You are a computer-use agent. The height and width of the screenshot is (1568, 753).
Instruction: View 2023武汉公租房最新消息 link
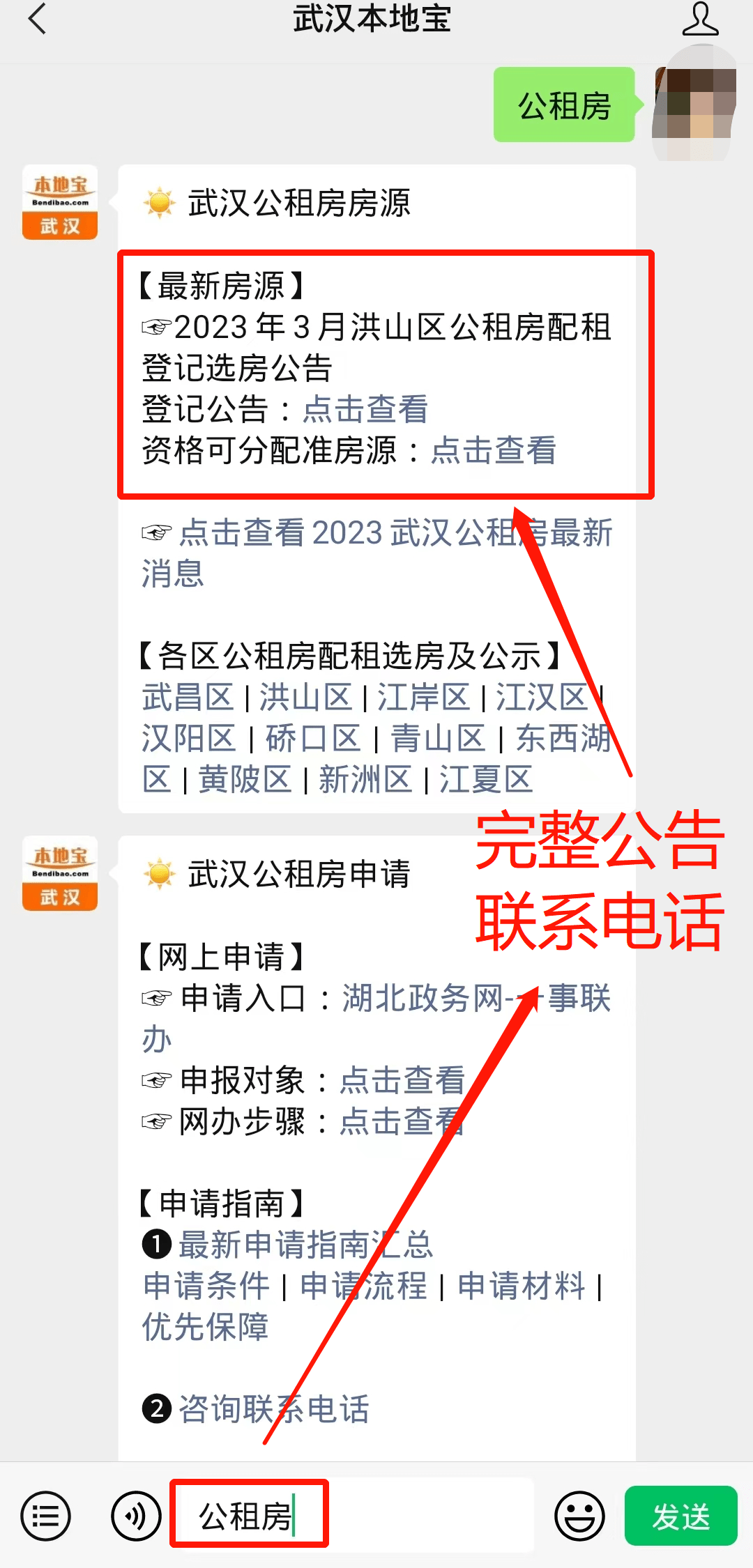[395, 534]
